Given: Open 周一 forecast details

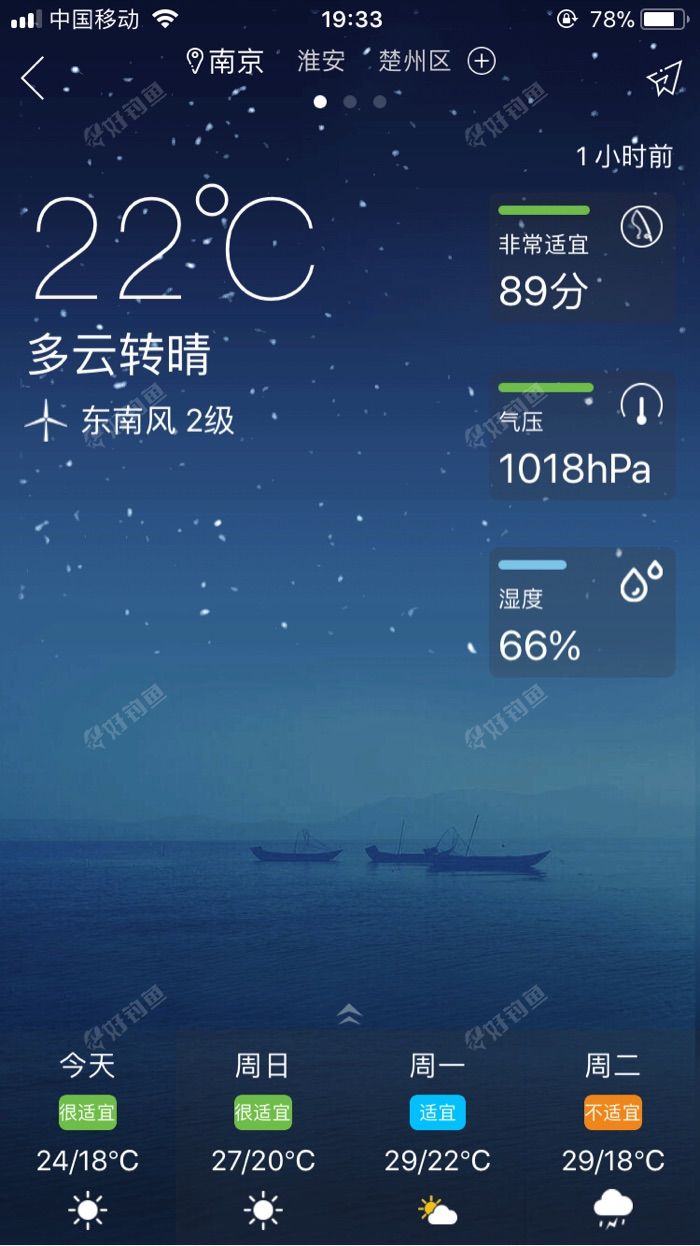Looking at the screenshot, I should point(437,1138).
